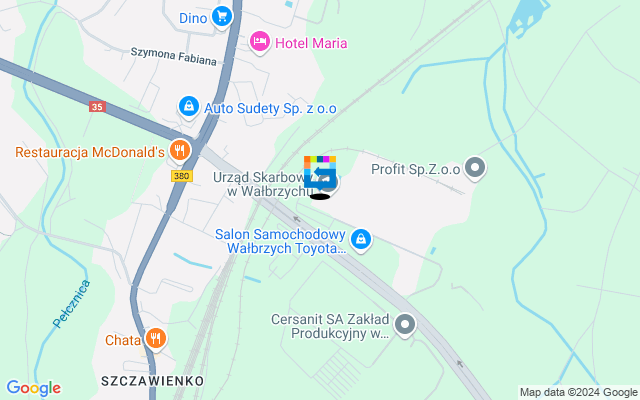Open the Profit Sp.Z.o.o marker
Screen dimensions: 640x400
pyautogui.click(x=475, y=169)
